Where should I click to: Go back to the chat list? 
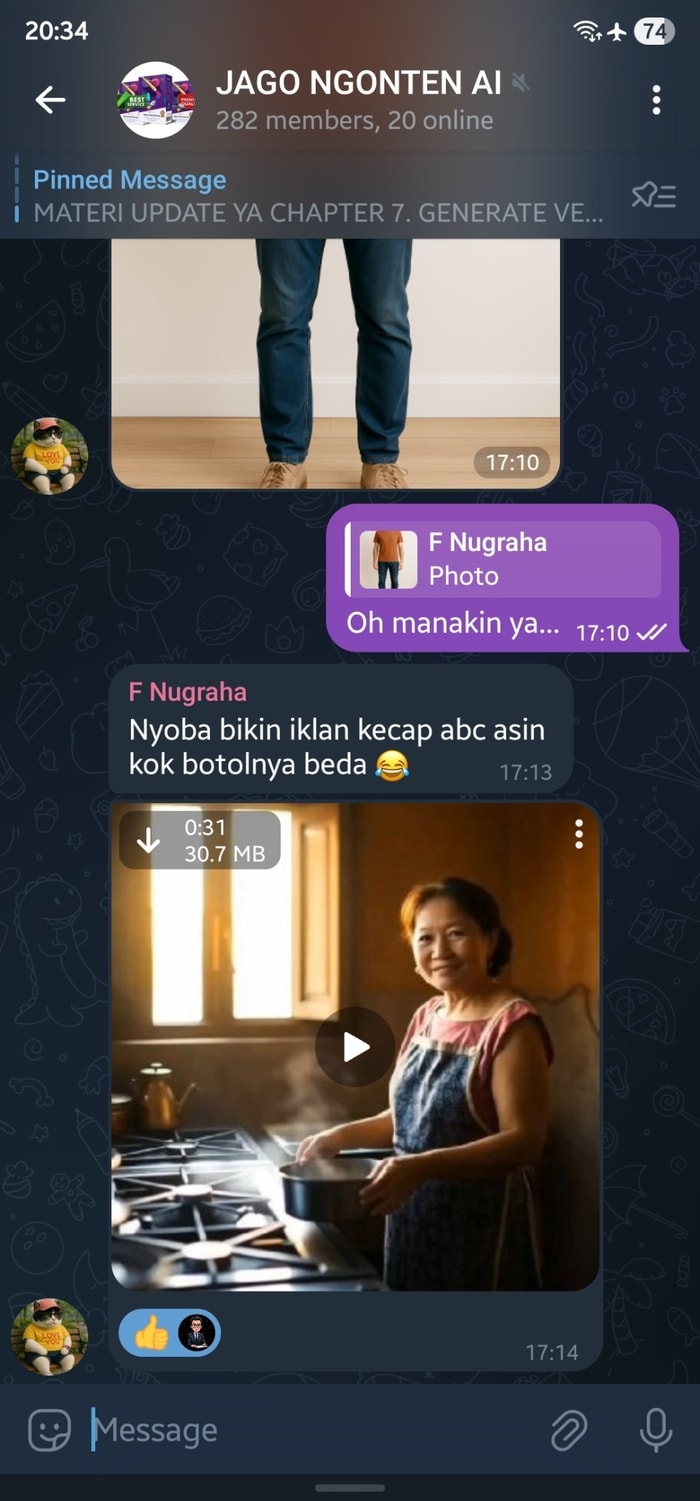pyautogui.click(x=49, y=99)
